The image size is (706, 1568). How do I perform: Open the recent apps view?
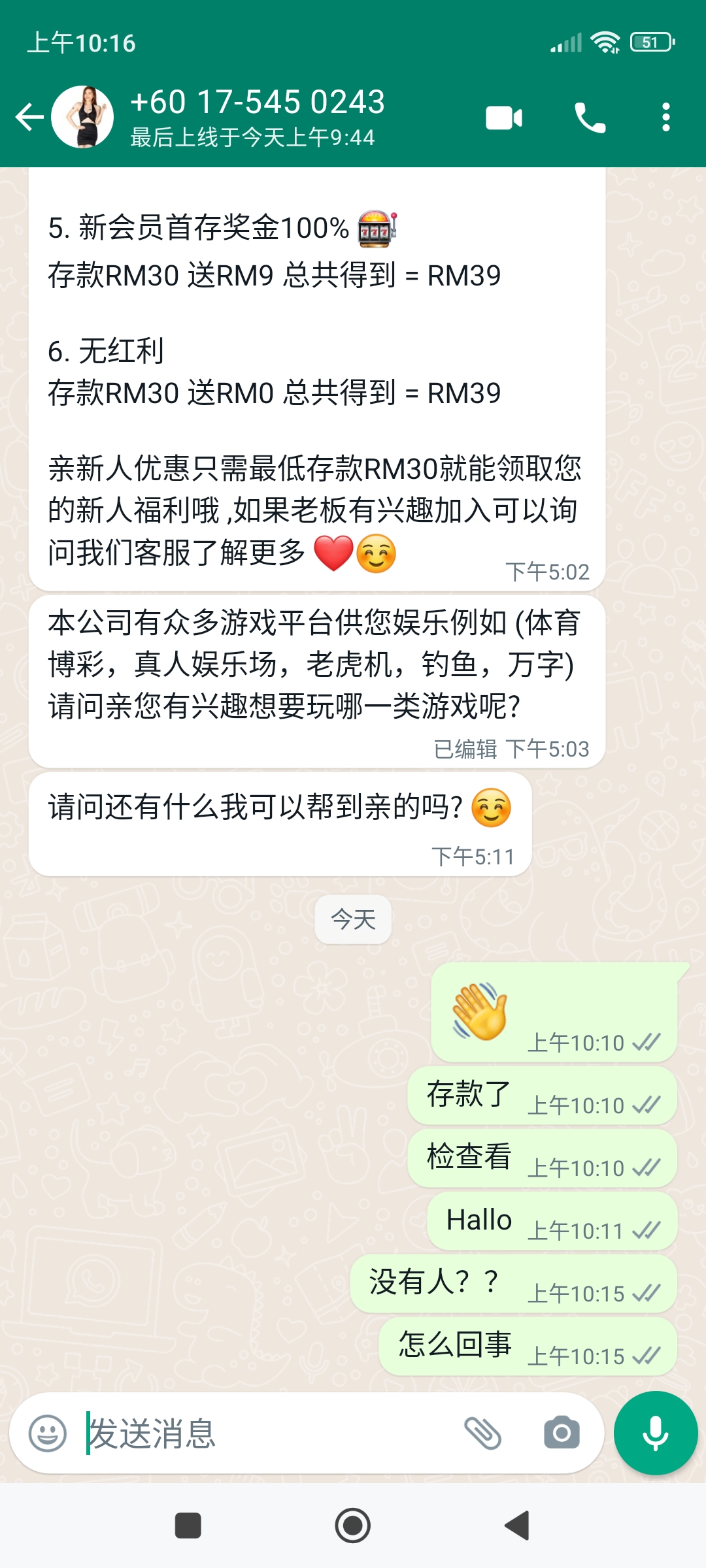[x=188, y=1526]
